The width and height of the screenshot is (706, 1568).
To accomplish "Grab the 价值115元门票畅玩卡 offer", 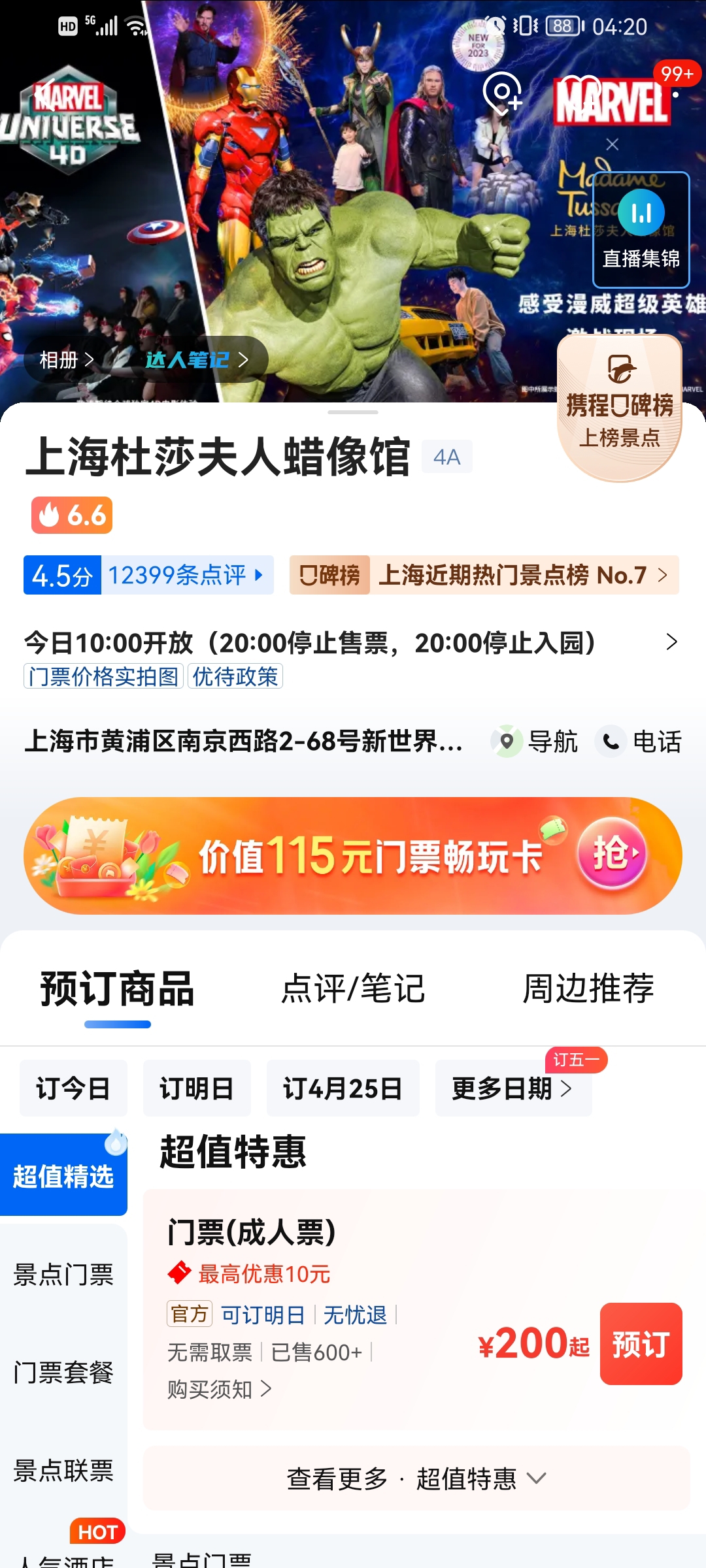I will point(612,854).
